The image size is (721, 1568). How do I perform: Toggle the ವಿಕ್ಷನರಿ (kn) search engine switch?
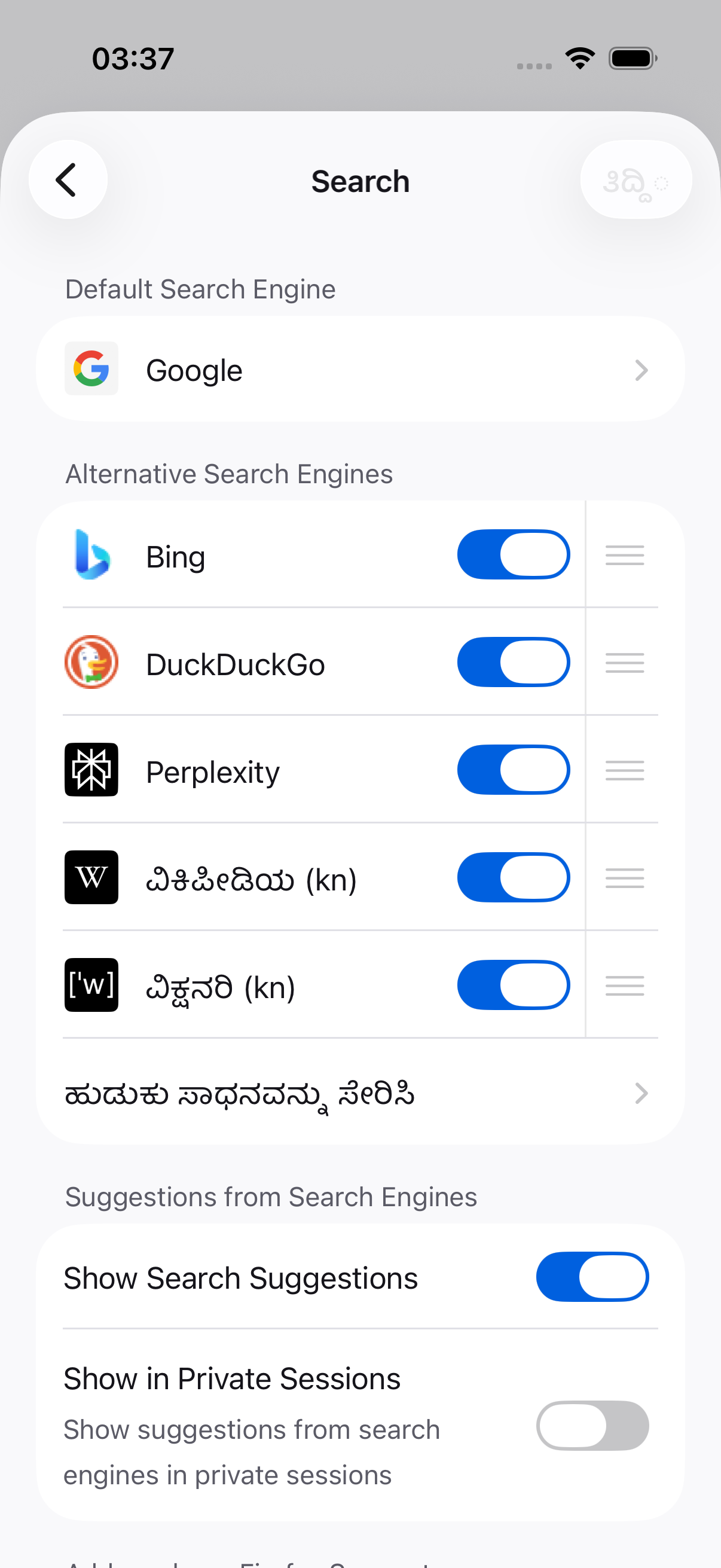point(513,986)
